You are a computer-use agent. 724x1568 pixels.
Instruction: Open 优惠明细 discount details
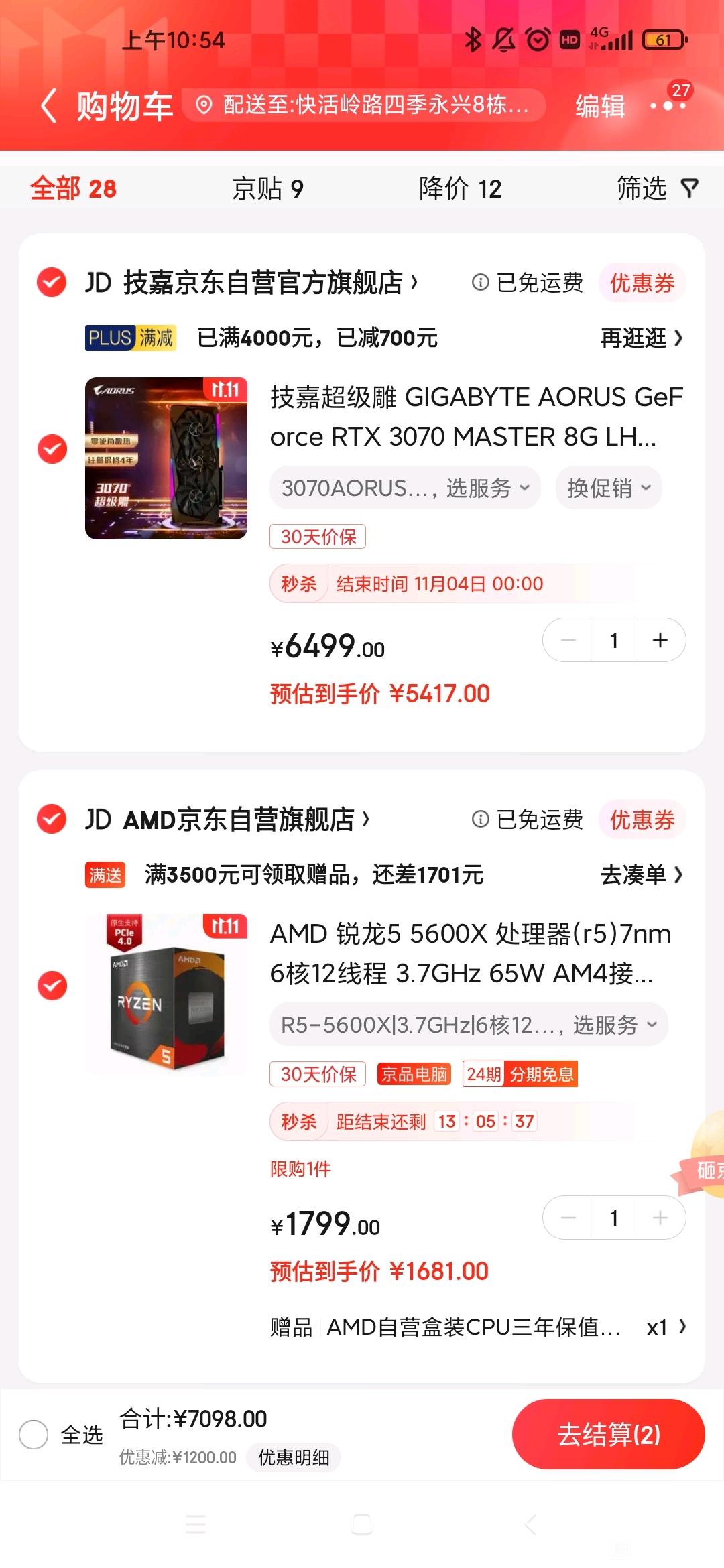click(x=294, y=1457)
